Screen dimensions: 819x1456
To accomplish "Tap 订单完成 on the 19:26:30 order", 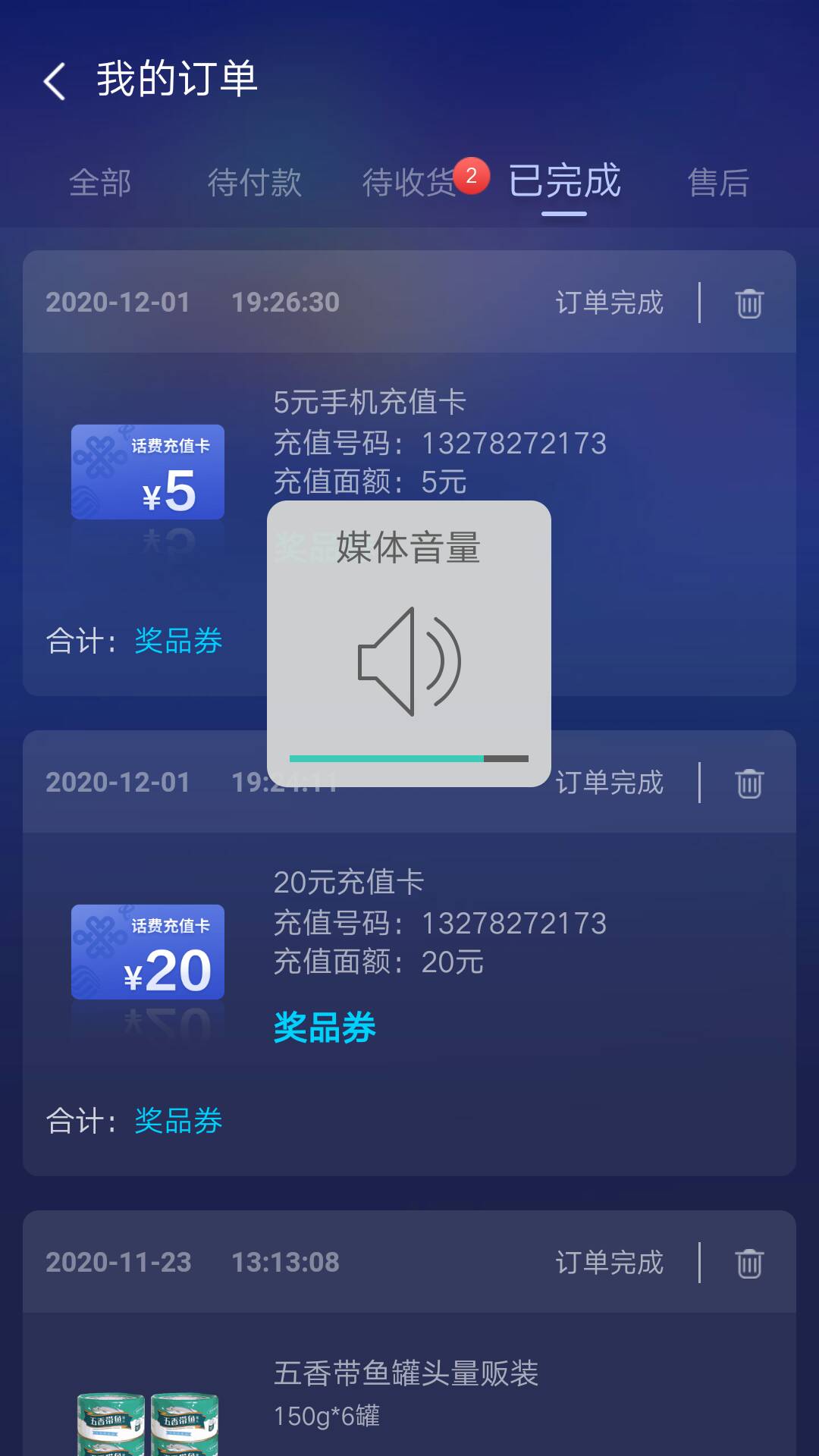I will click(609, 303).
